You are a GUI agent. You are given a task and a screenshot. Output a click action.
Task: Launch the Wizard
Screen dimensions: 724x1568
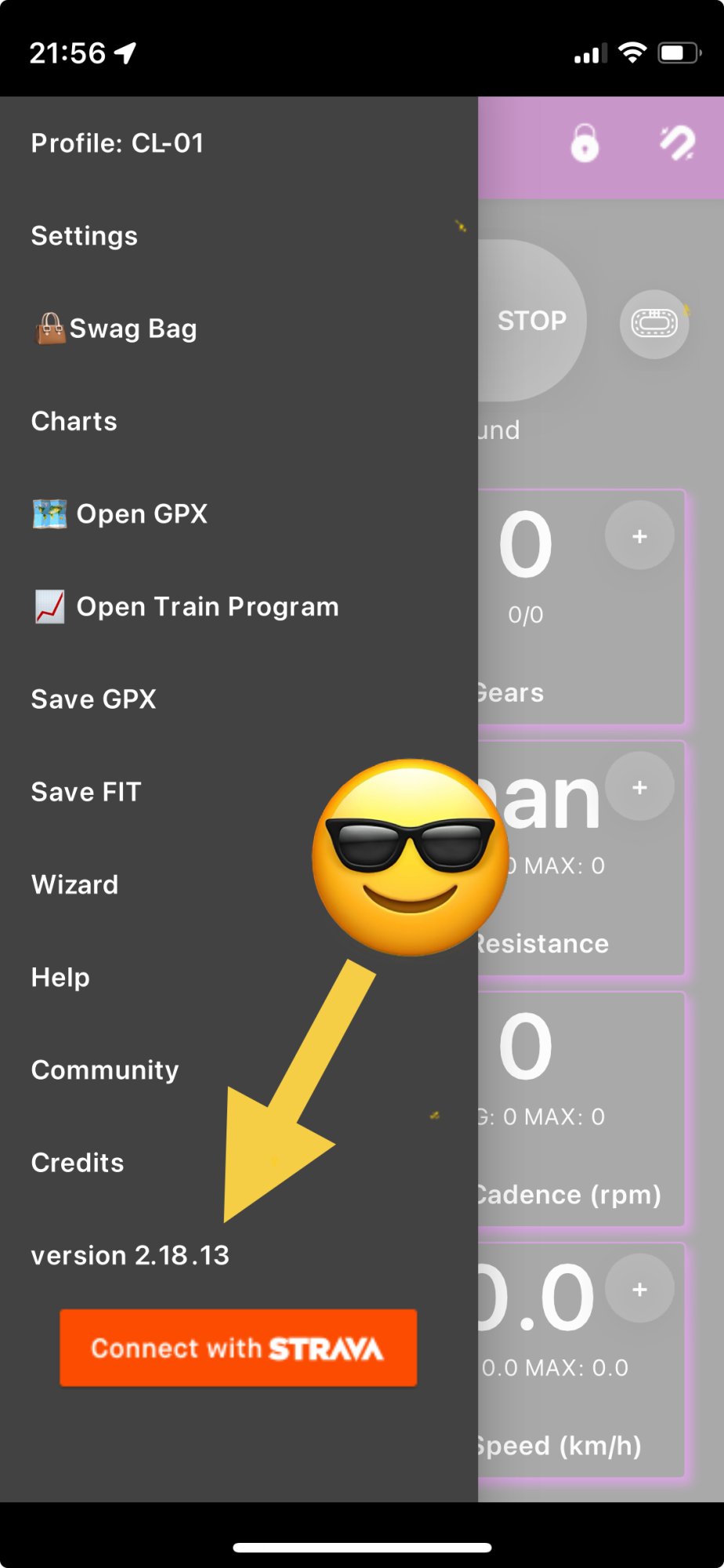point(75,884)
